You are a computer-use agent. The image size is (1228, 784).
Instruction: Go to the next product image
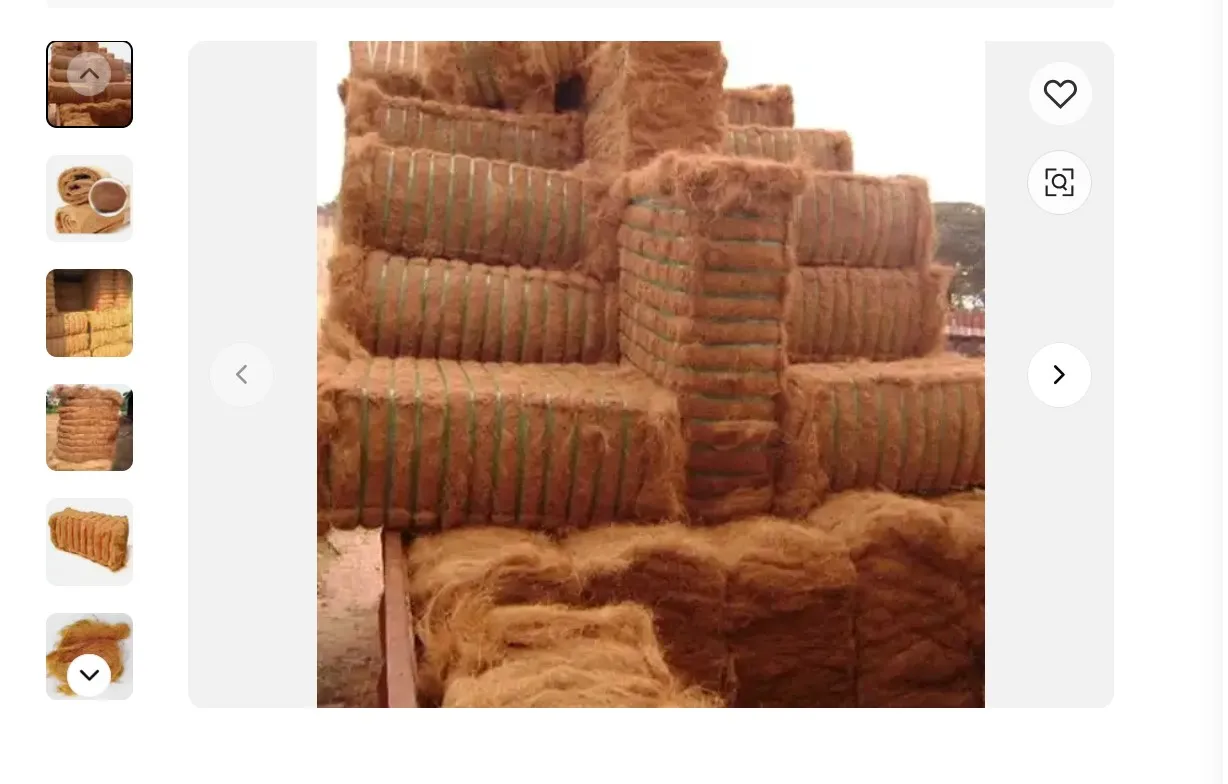(x=1060, y=375)
